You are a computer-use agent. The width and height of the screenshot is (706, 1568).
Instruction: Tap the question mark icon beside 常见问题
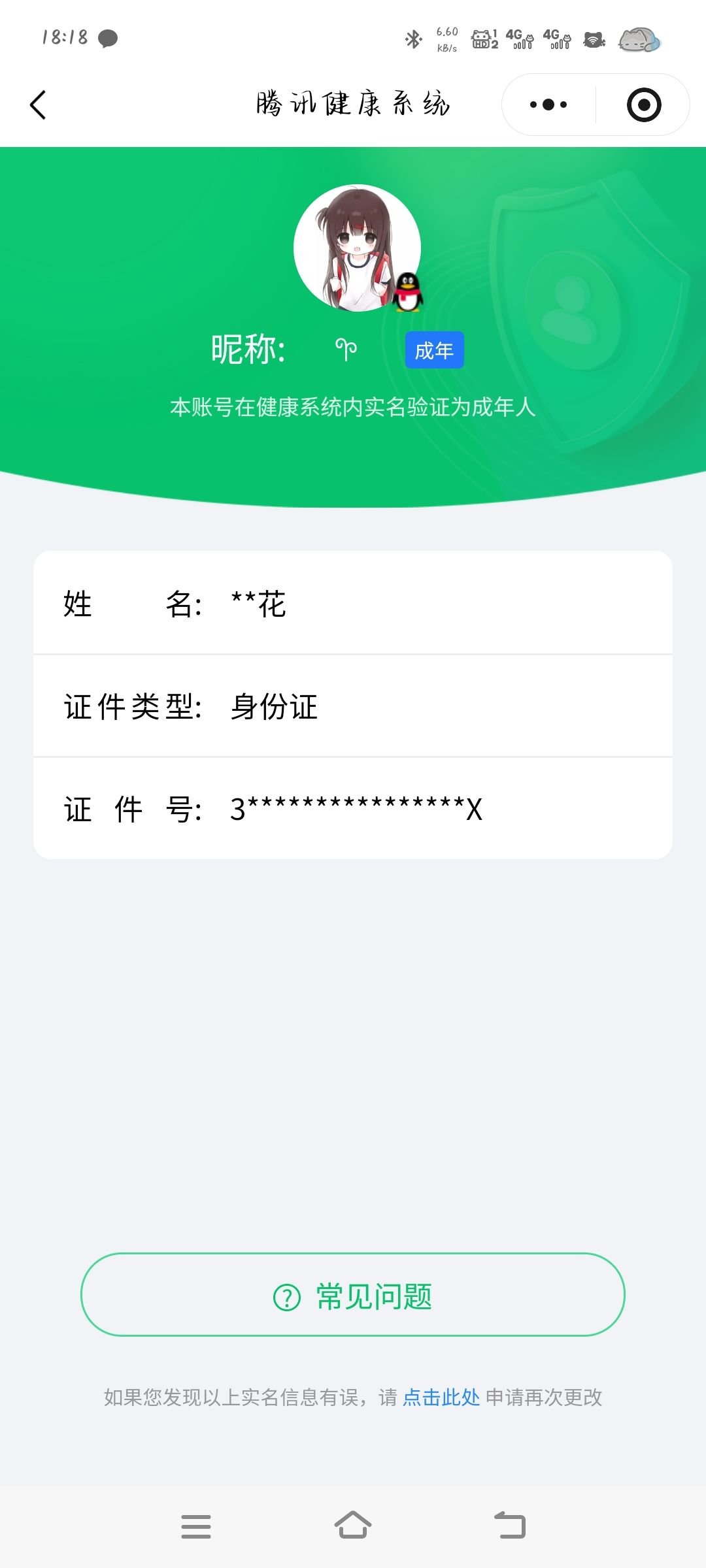point(286,1296)
